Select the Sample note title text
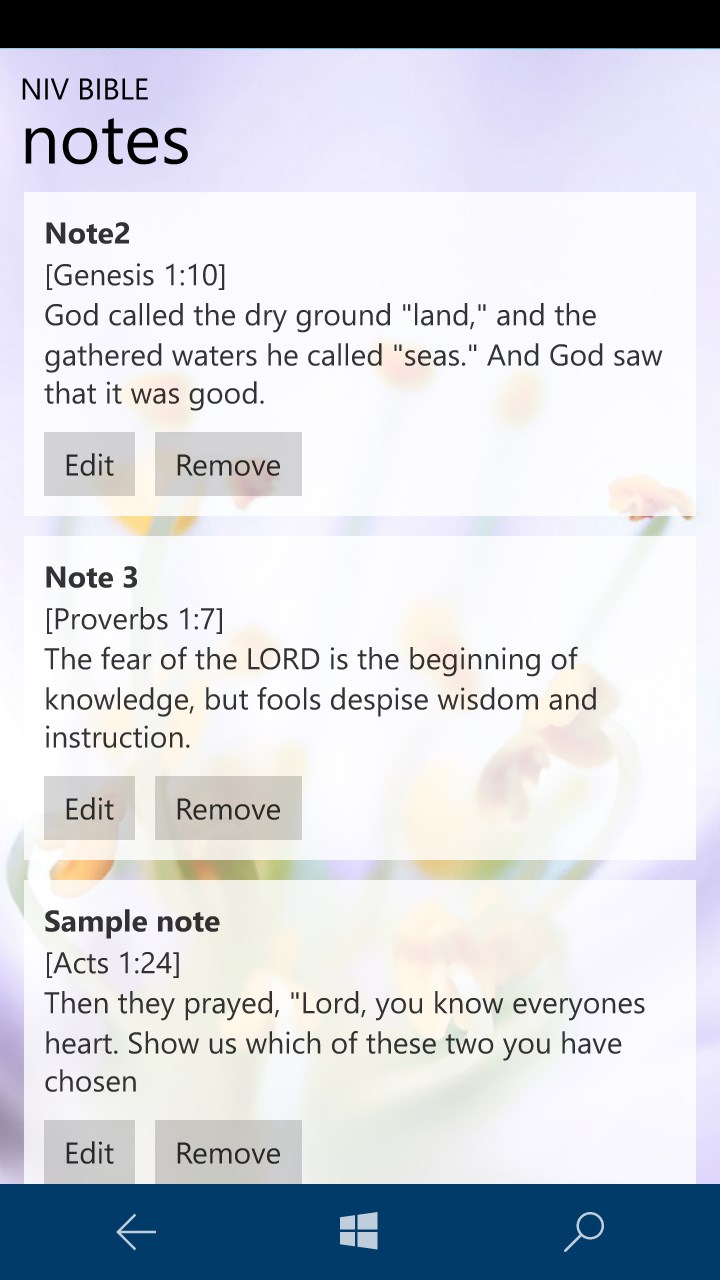The image size is (720, 1280). point(132,921)
